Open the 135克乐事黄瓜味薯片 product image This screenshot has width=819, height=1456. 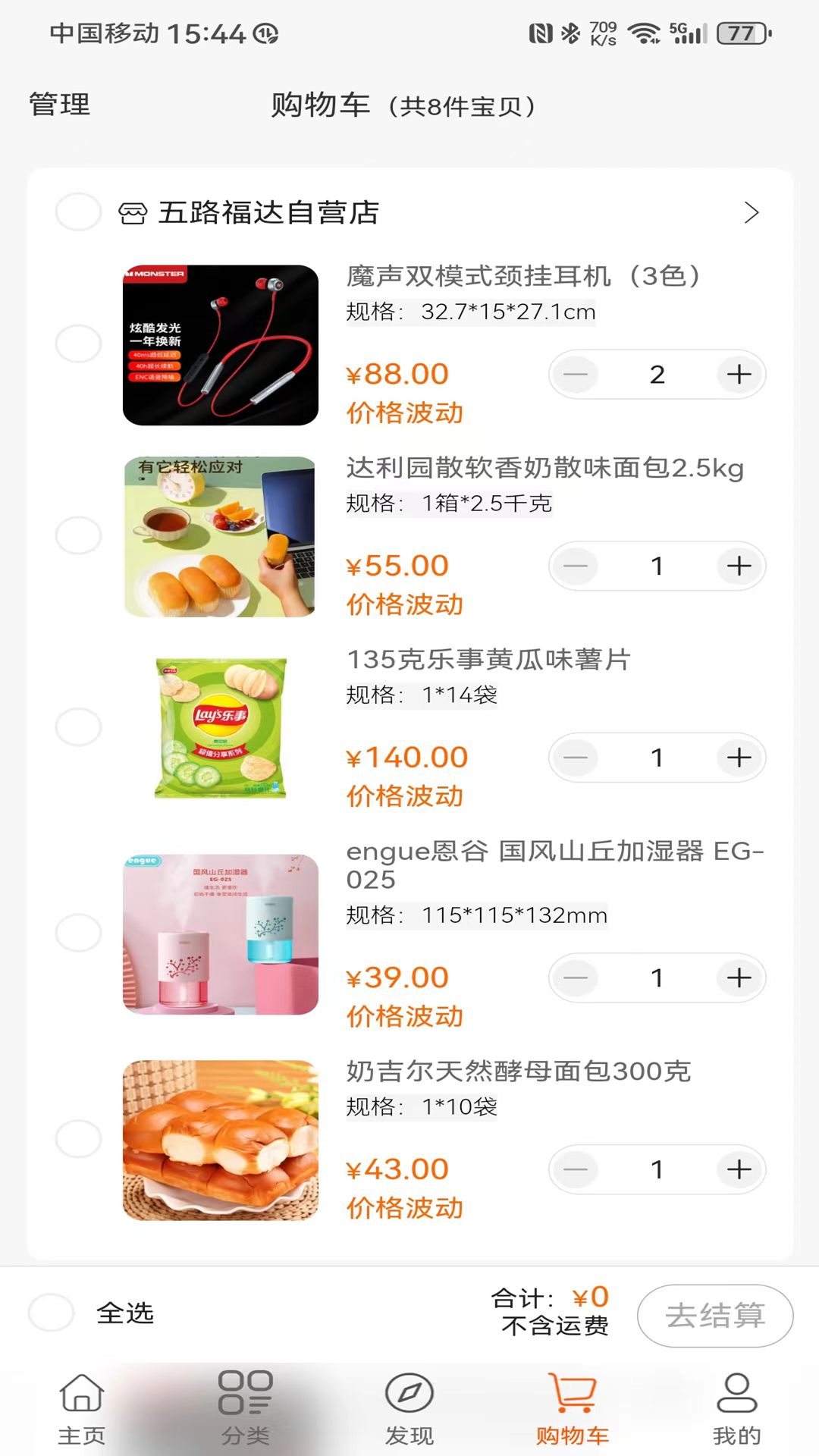[220, 728]
